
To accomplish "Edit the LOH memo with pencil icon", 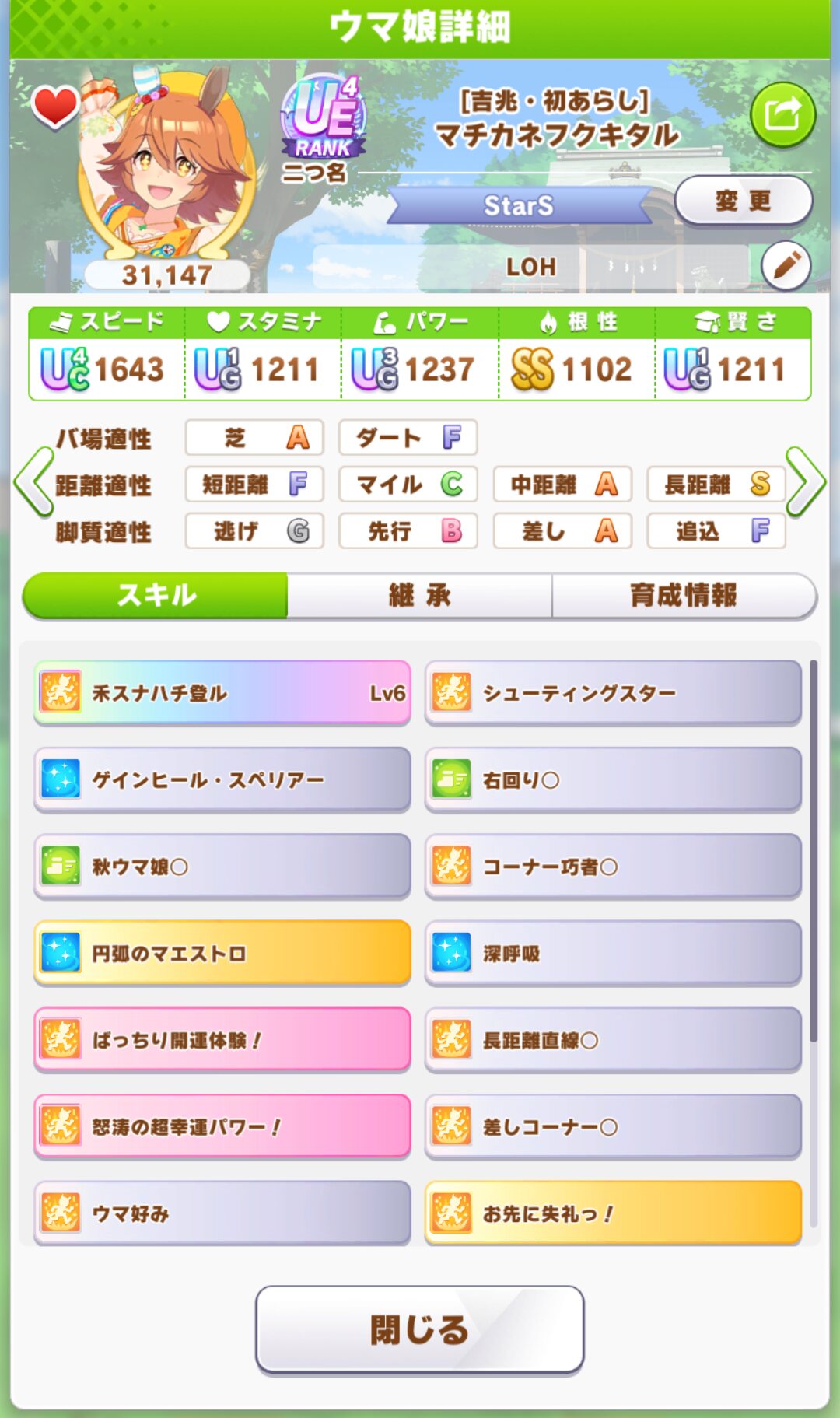I will click(786, 266).
